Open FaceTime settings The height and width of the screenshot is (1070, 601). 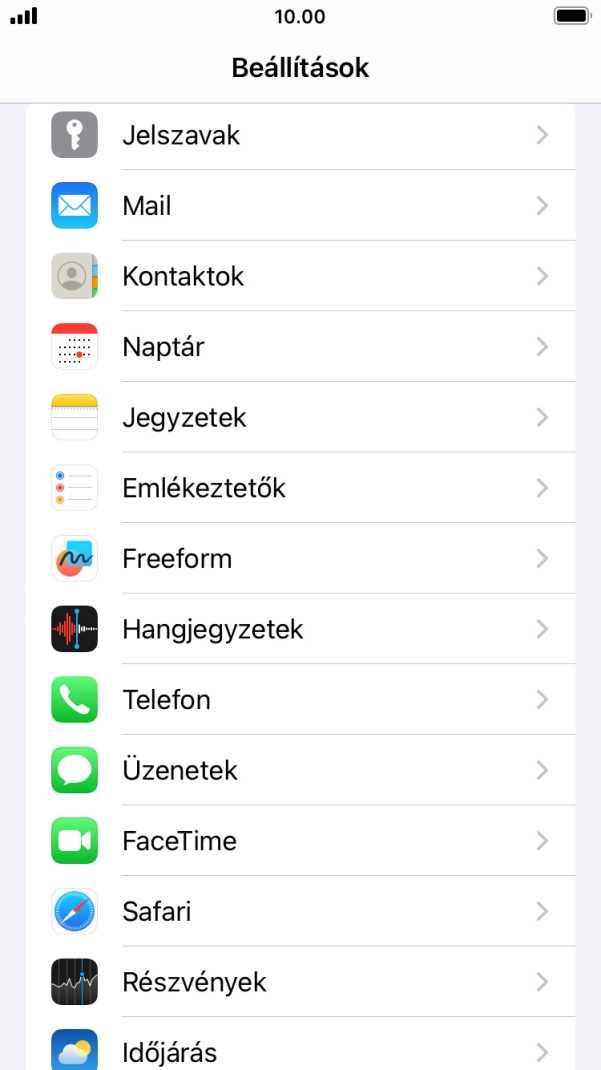pyautogui.click(x=300, y=841)
